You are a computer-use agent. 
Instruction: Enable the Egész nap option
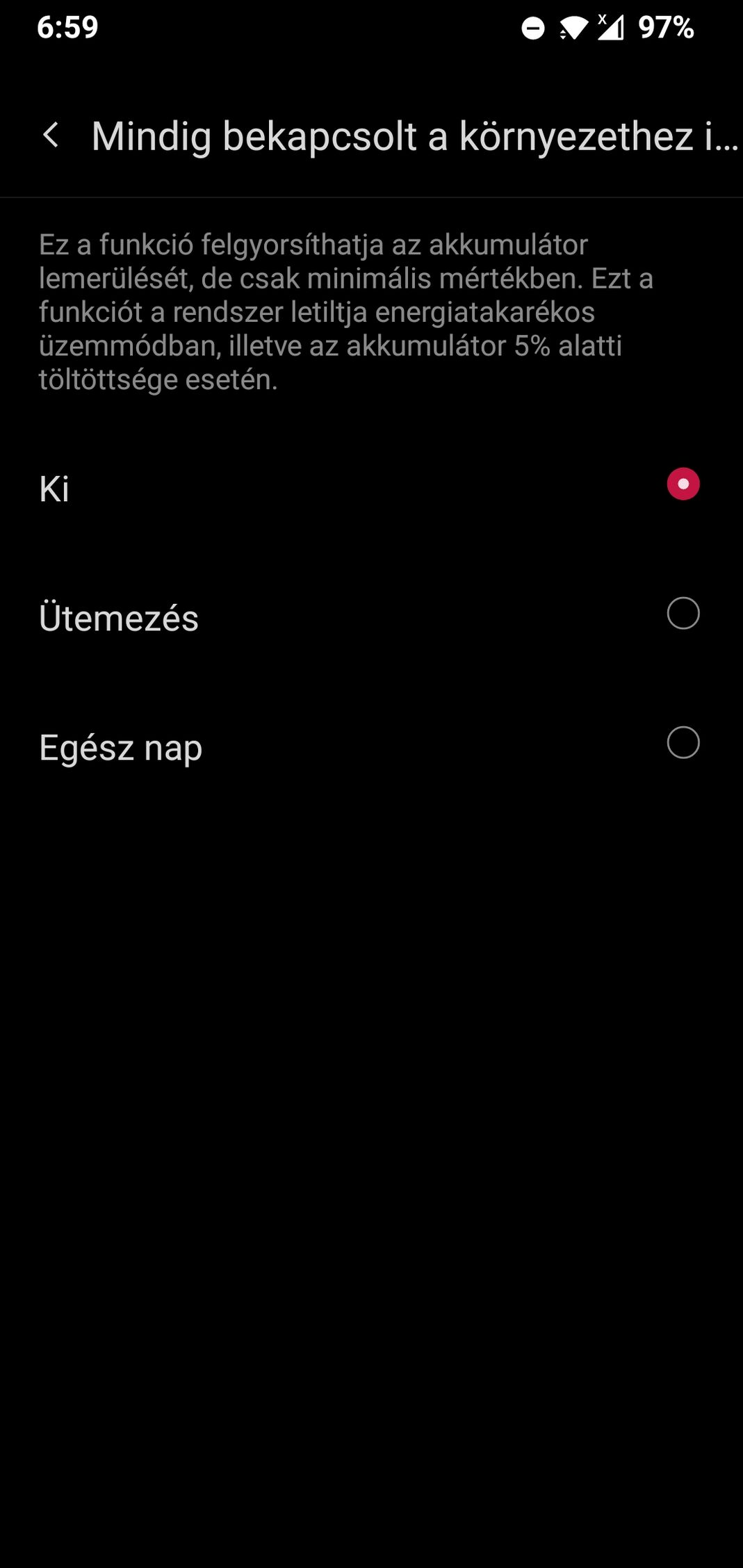371,745
